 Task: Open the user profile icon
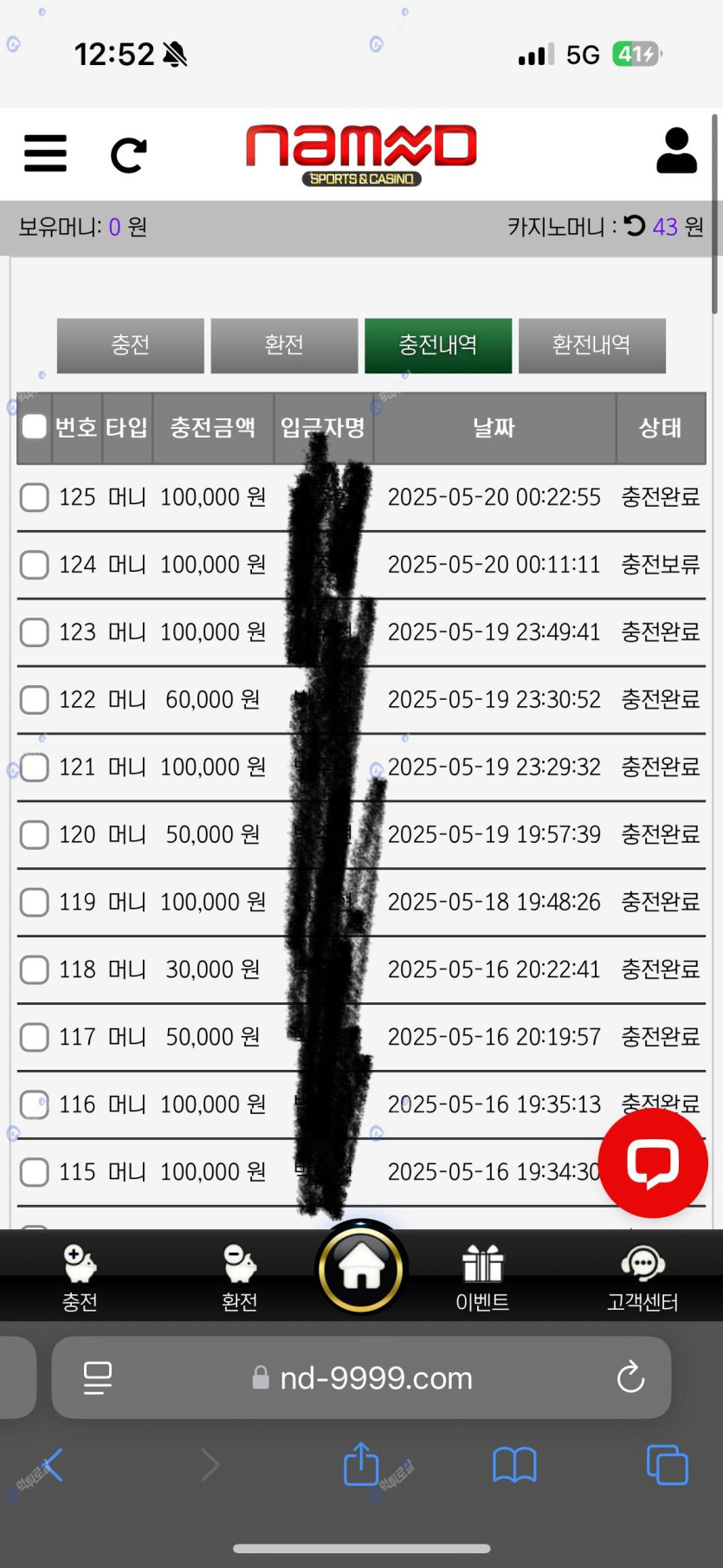coord(676,152)
